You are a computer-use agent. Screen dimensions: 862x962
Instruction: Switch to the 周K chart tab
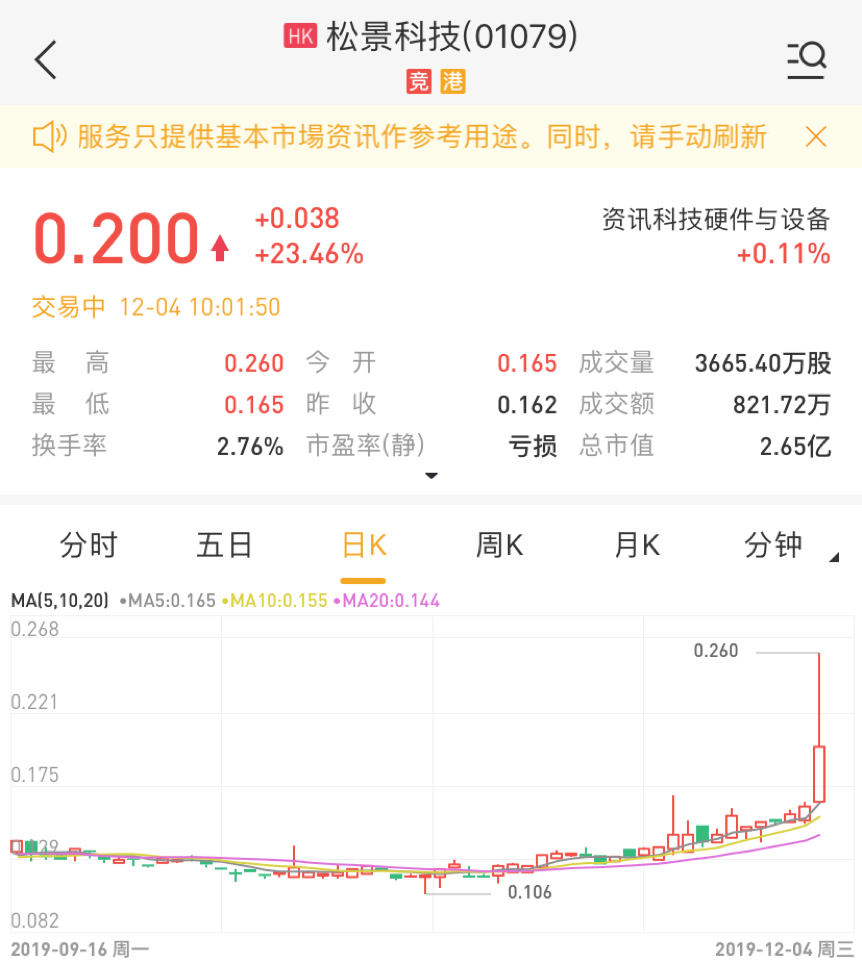pos(499,545)
